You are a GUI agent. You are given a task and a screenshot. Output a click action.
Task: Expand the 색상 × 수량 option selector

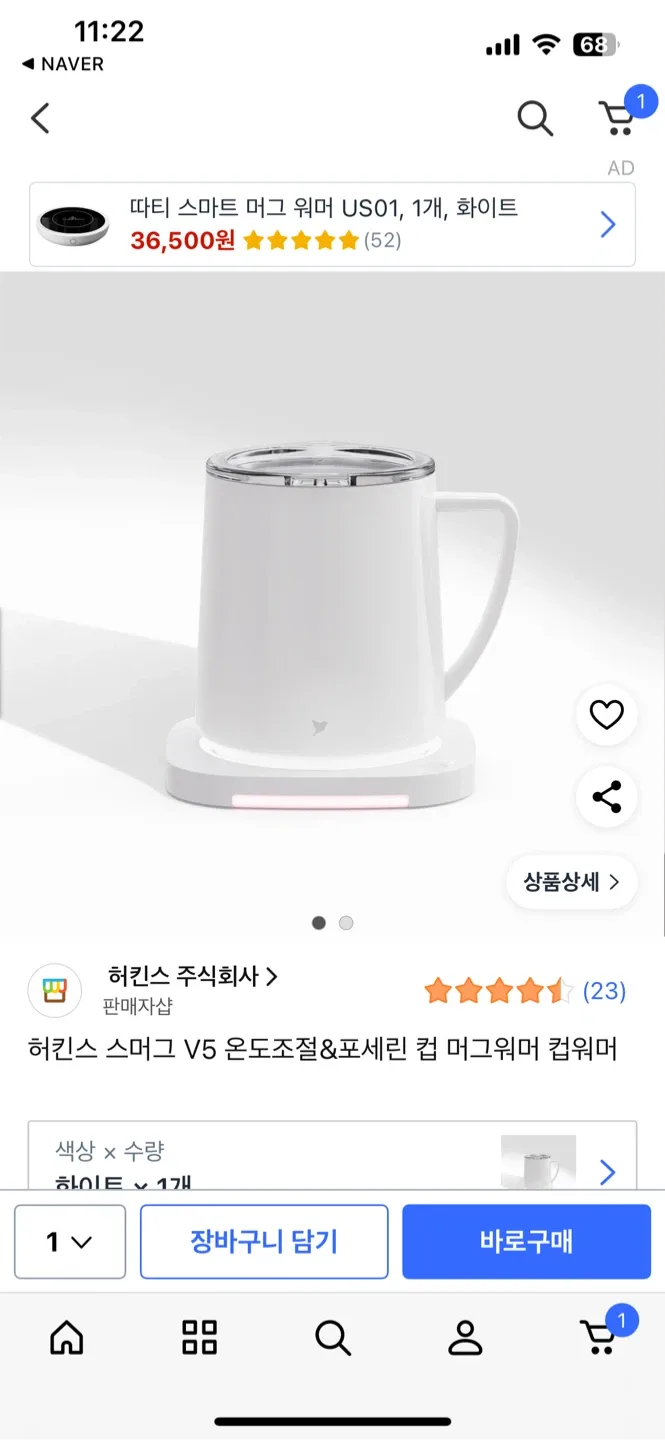(x=332, y=1160)
